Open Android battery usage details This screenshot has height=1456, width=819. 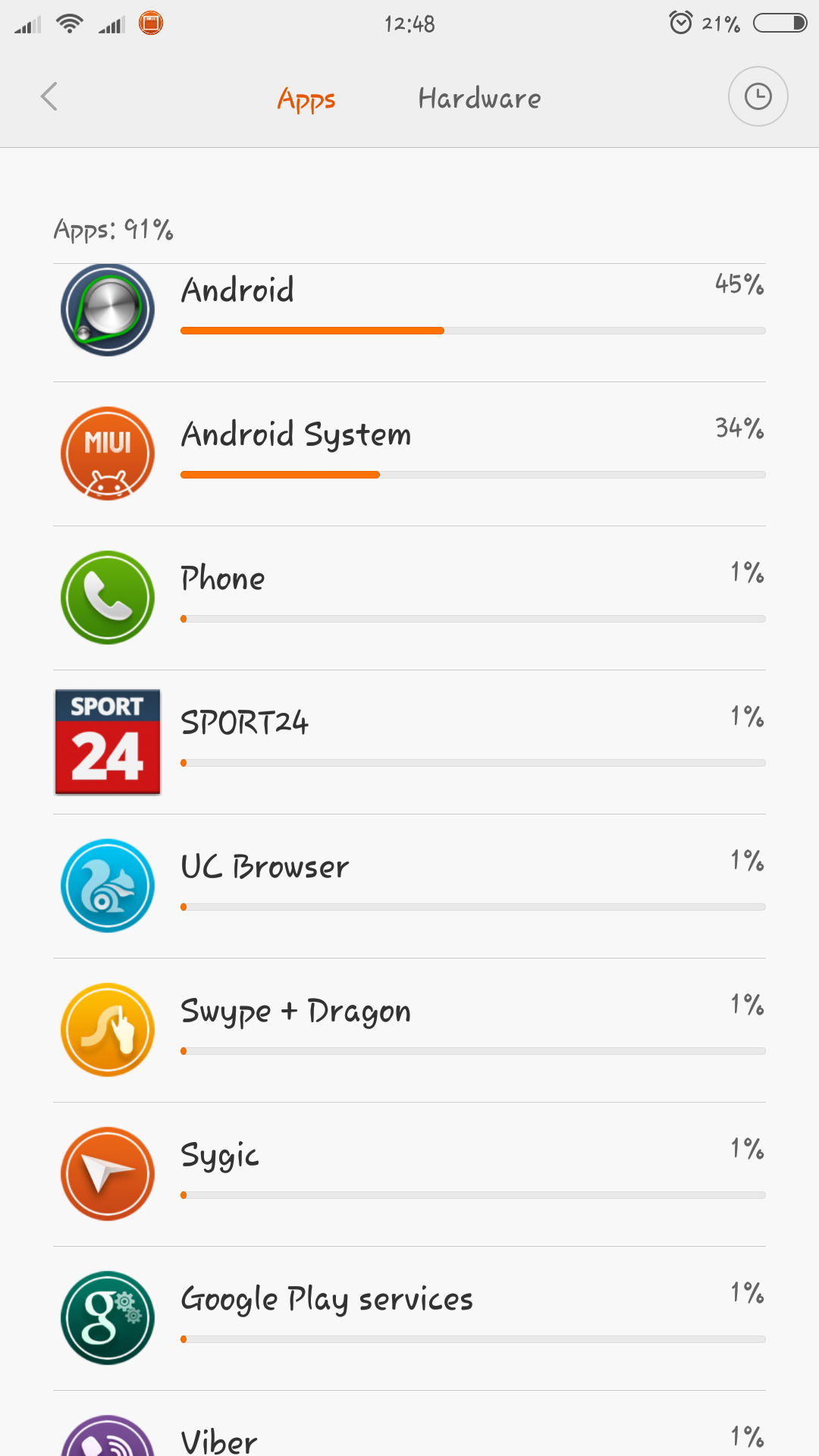tap(409, 311)
